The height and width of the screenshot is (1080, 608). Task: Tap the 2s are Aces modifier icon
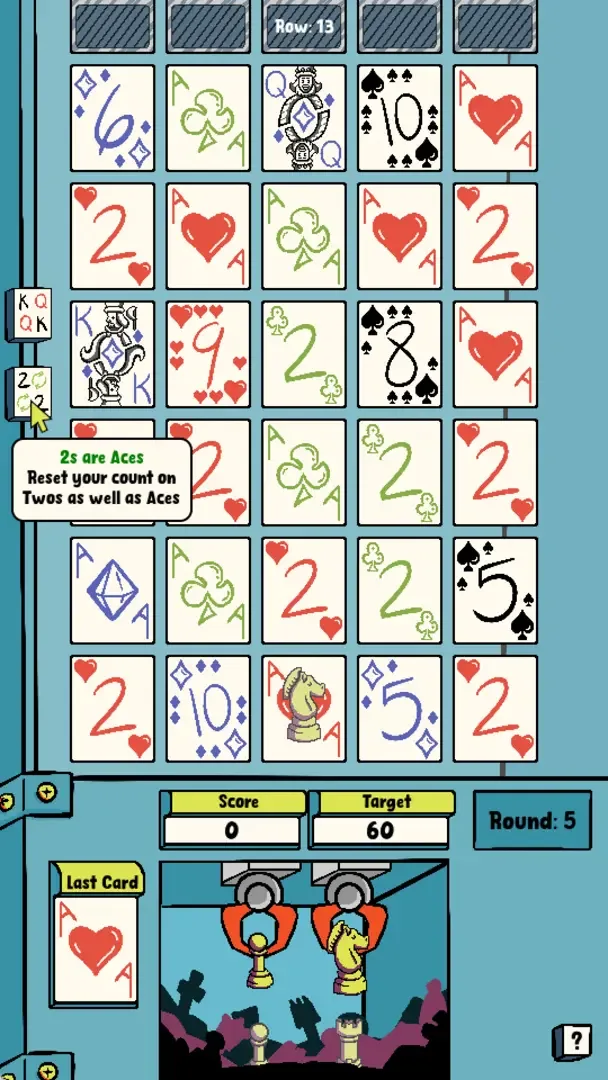click(30, 392)
